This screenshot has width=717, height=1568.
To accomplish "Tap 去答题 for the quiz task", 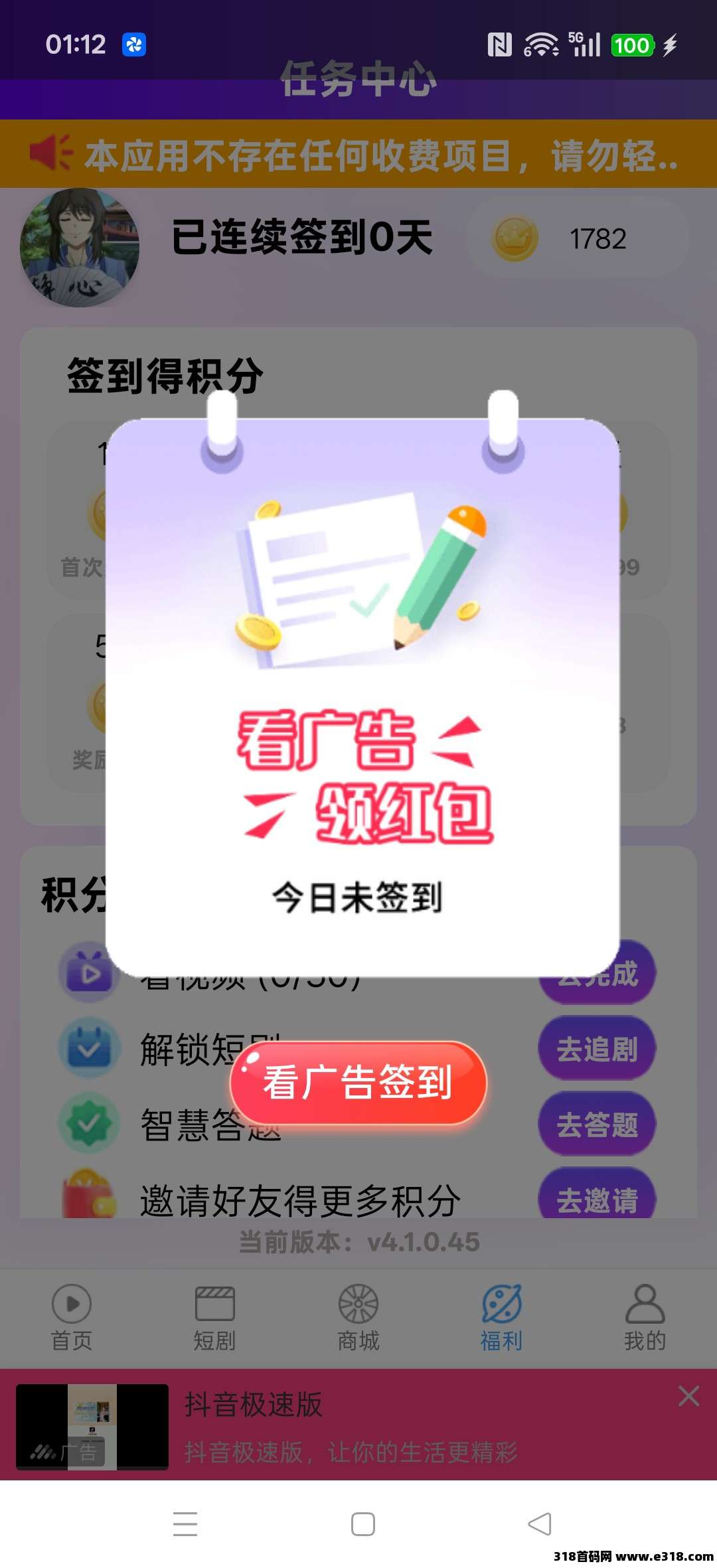I will pyautogui.click(x=596, y=1125).
